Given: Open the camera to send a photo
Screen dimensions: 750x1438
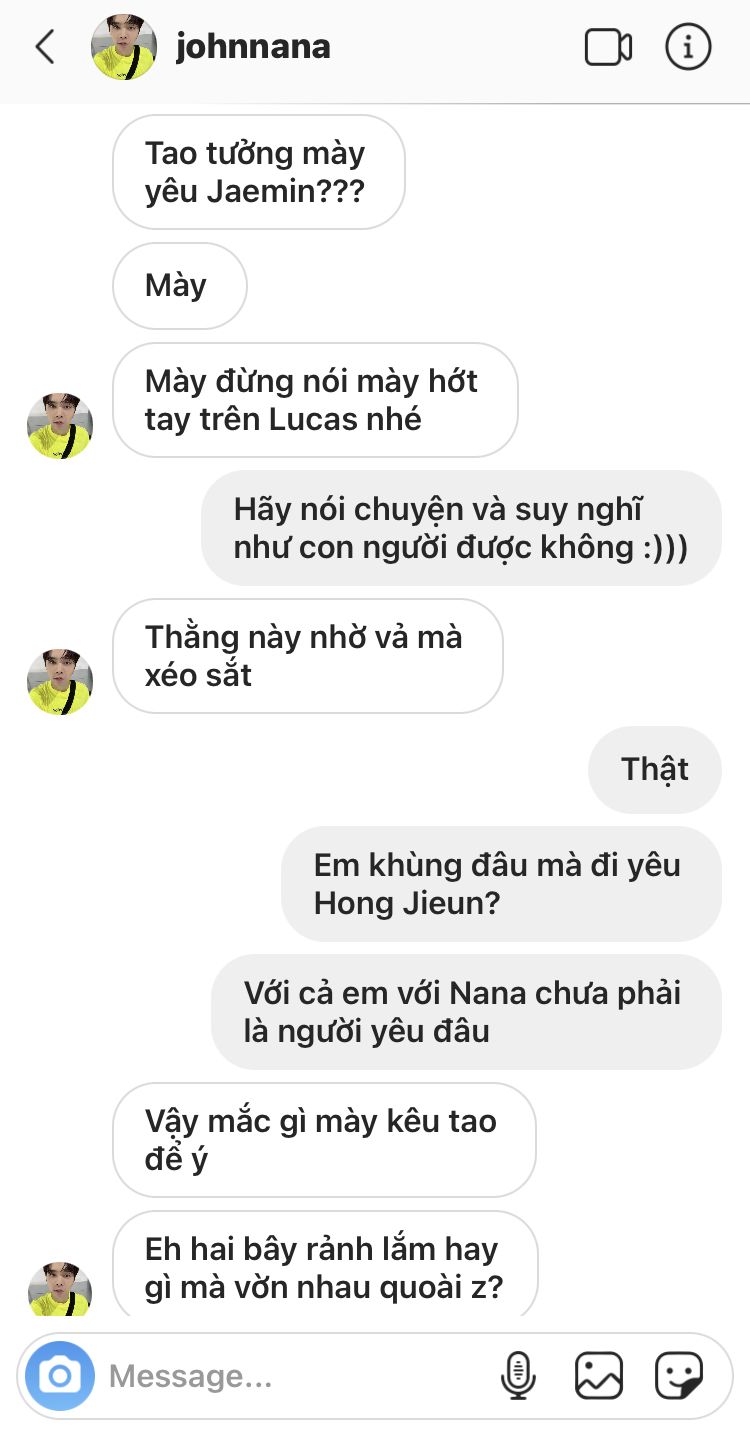Looking at the screenshot, I should click(x=60, y=1376).
